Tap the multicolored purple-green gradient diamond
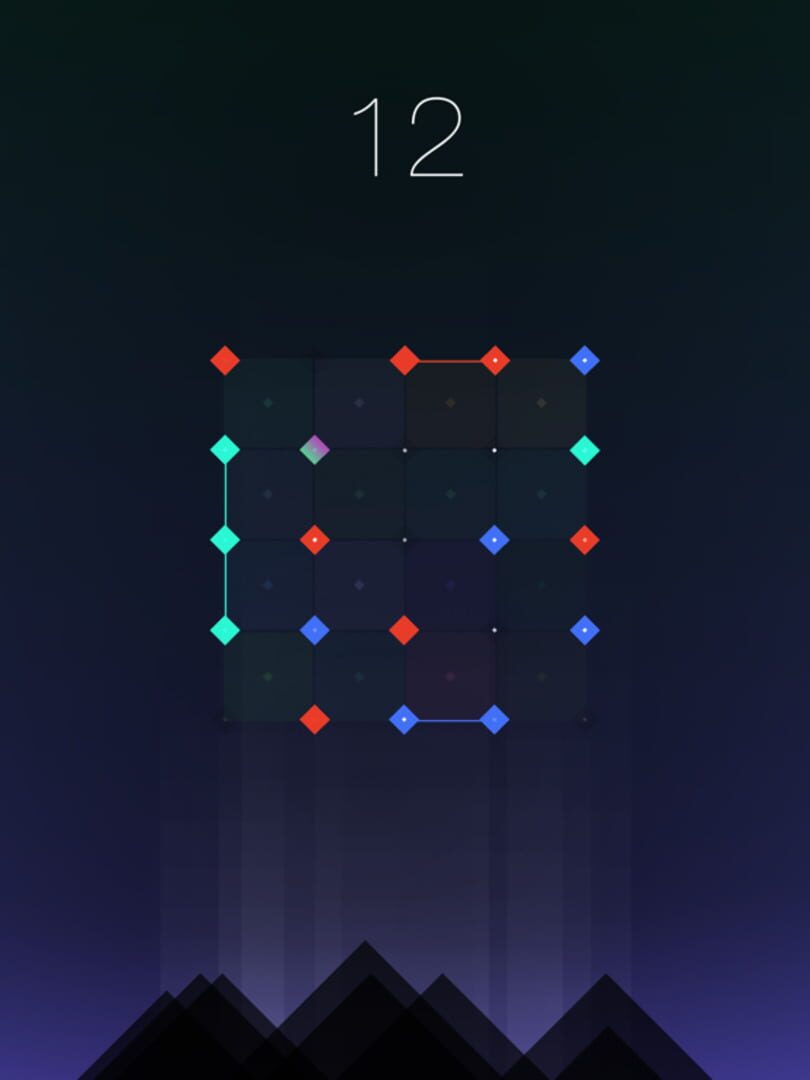 [315, 450]
